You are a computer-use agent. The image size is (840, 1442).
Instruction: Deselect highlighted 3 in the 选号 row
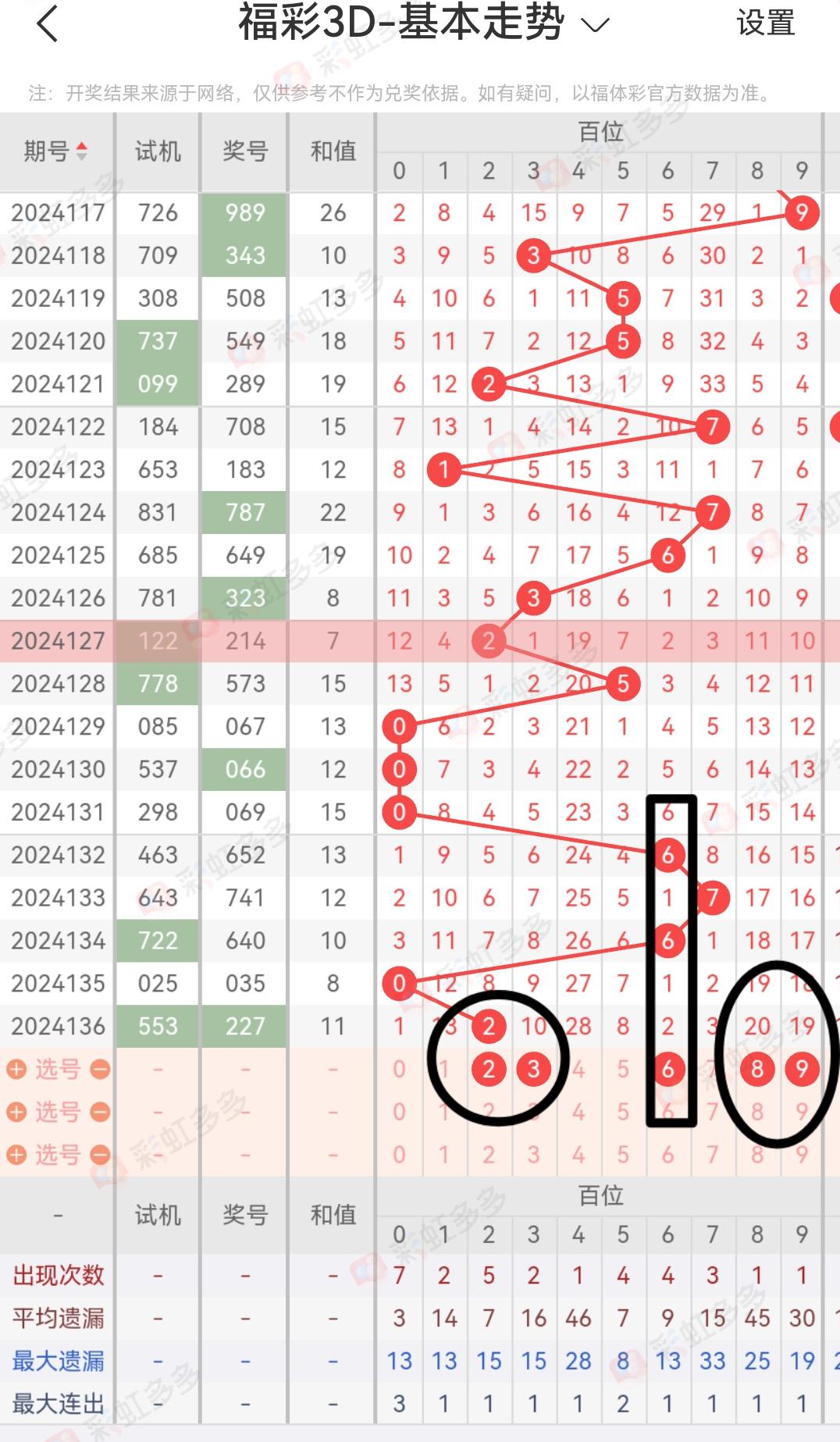coord(533,1069)
